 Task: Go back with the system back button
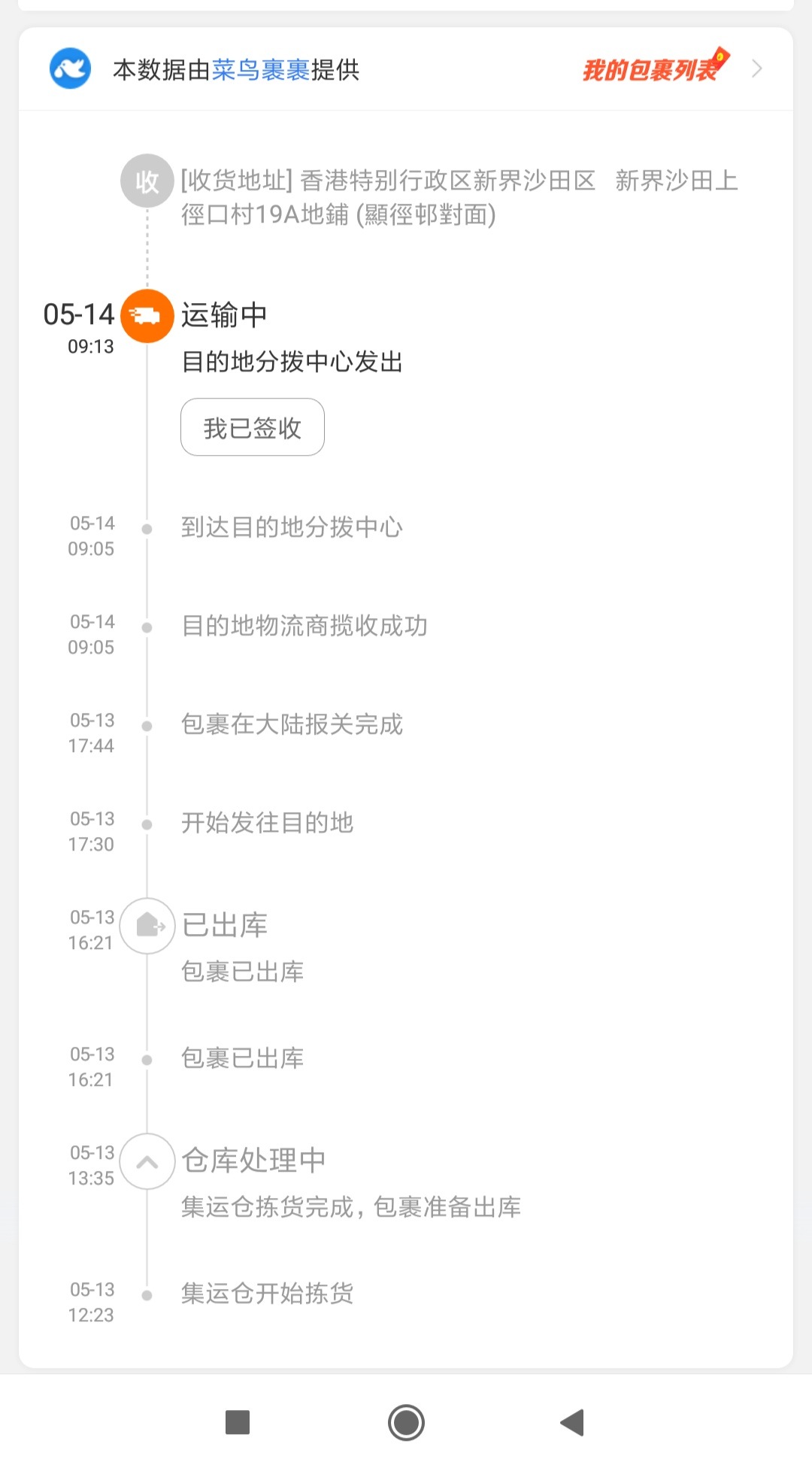572,1422
